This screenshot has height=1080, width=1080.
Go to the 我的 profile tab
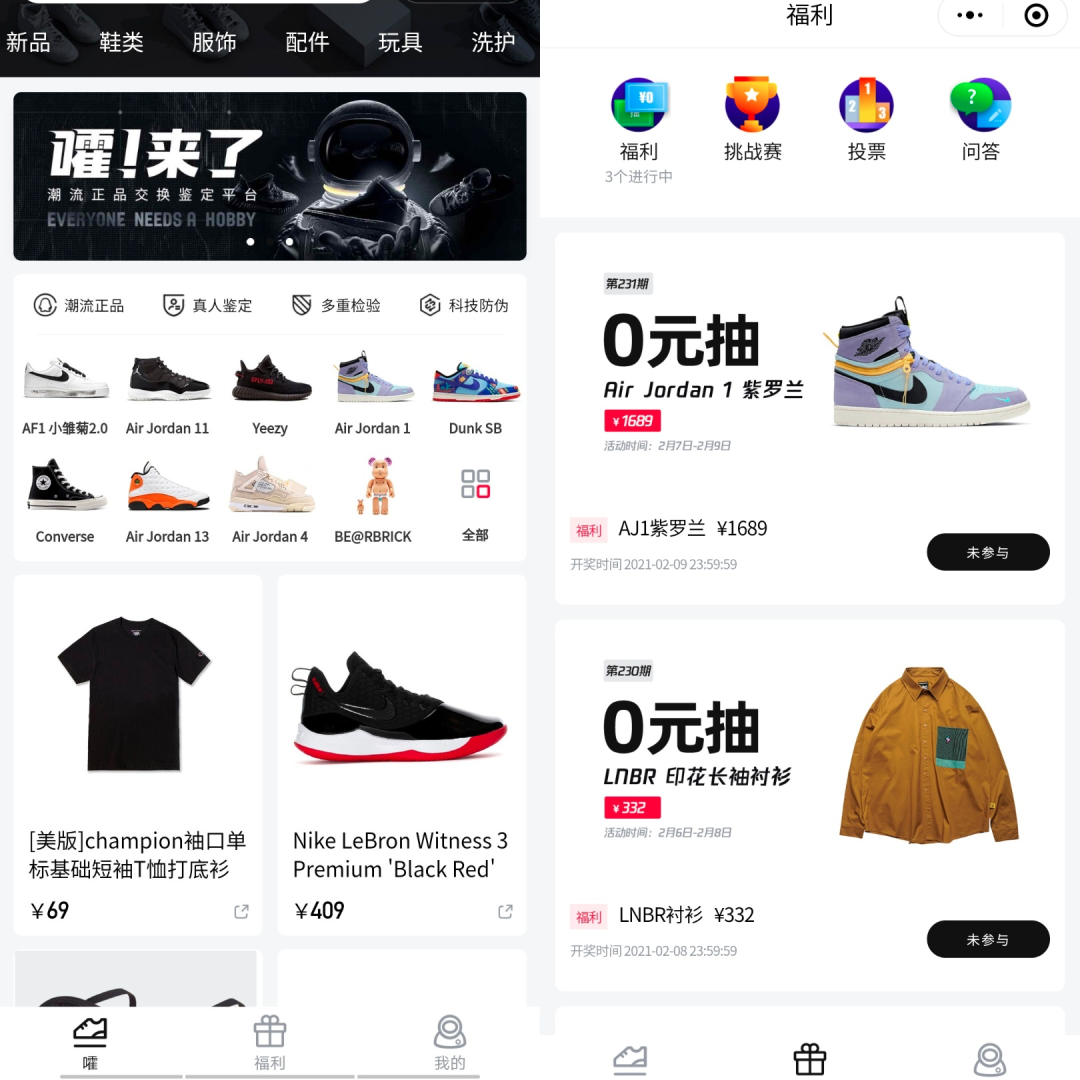[449, 1042]
